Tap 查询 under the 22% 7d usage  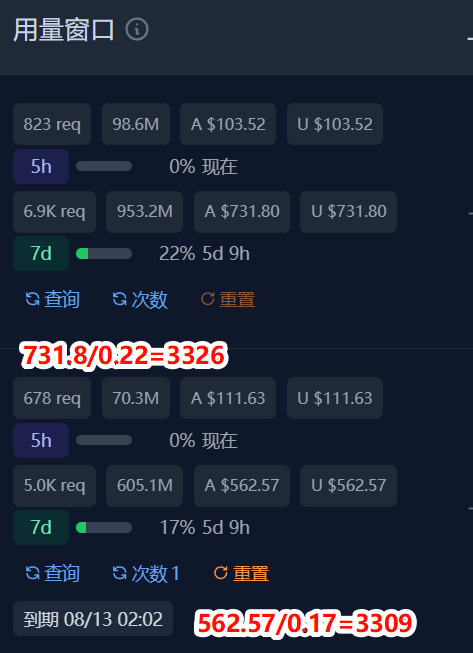coord(53,299)
